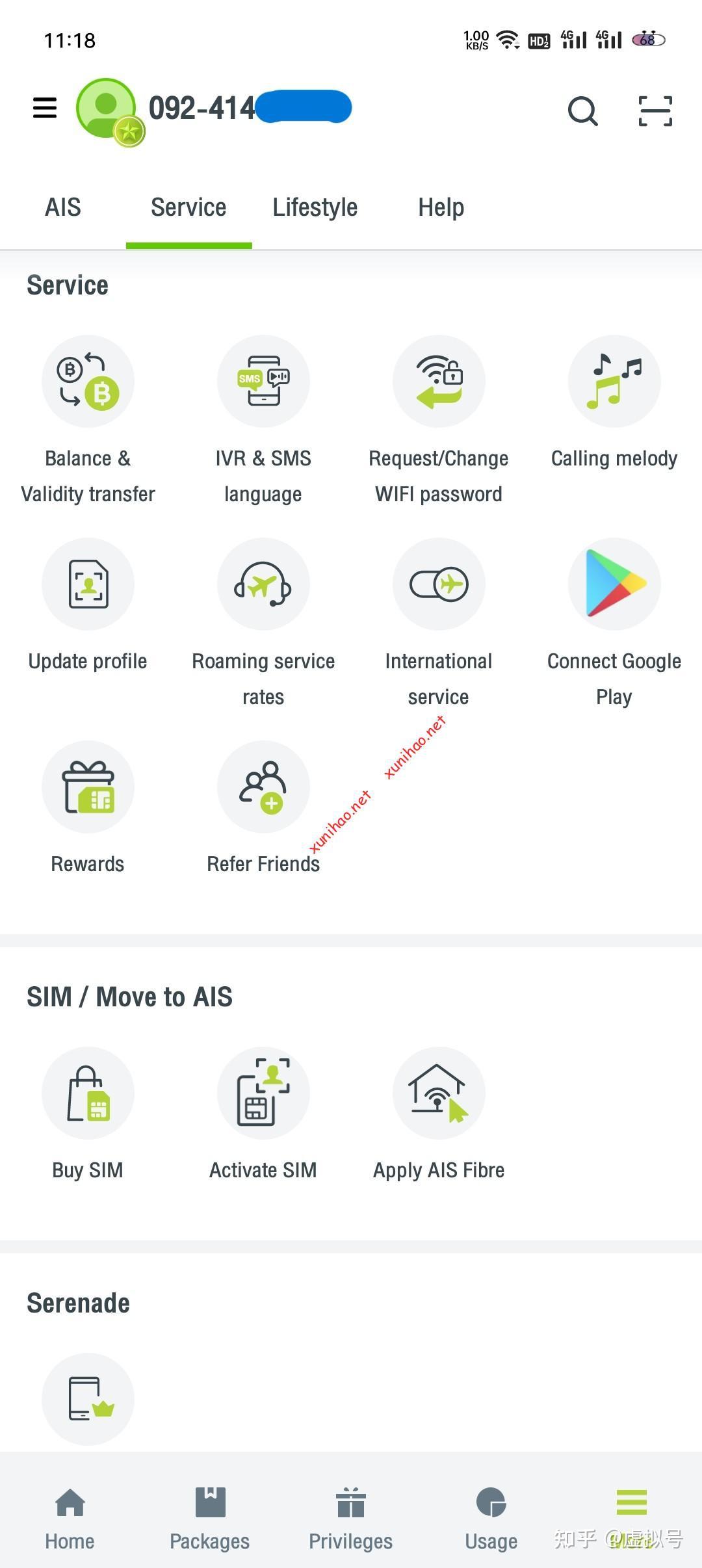
Task: Tap the search magnifier icon
Action: 582,111
